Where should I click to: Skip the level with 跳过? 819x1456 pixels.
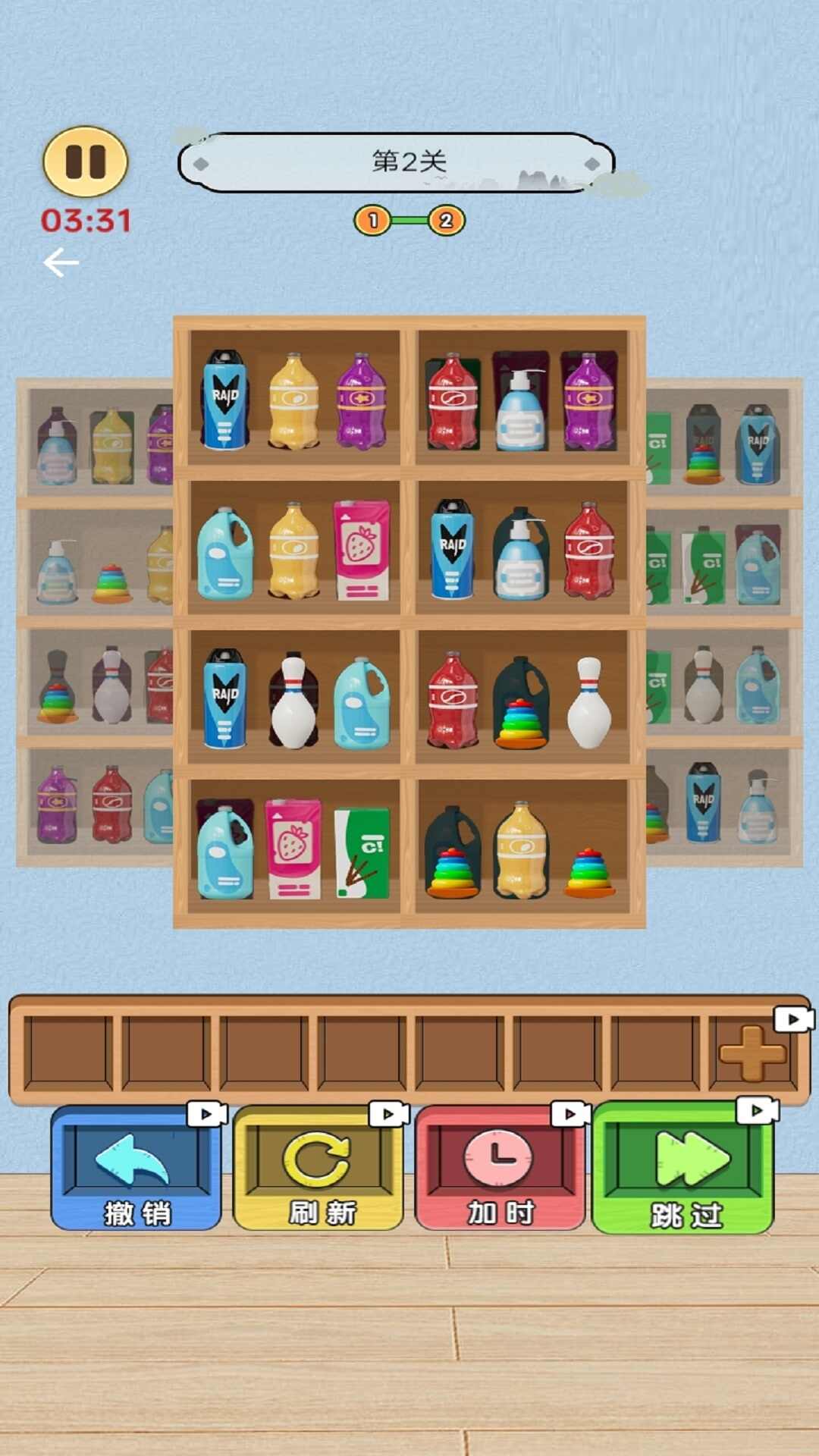(684, 1168)
